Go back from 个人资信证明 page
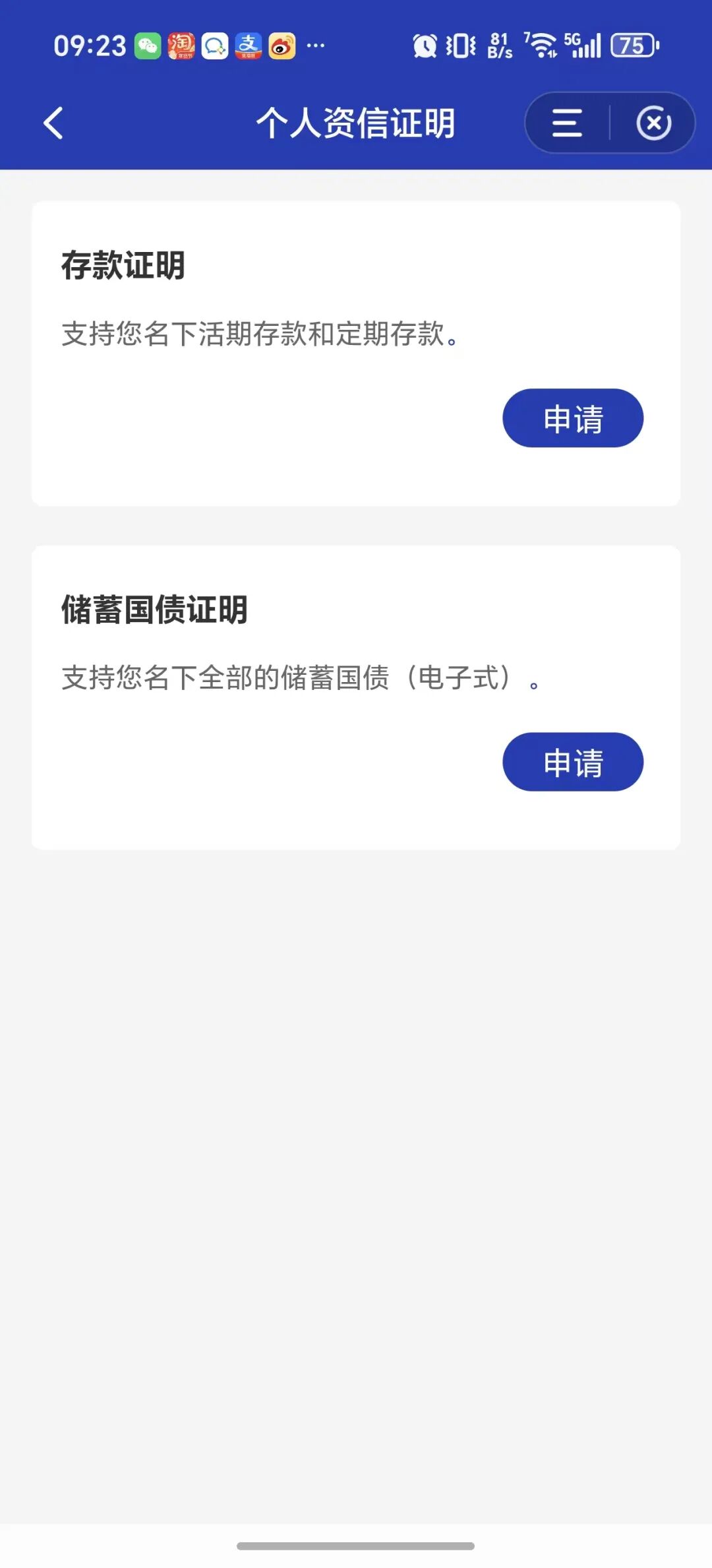Image resolution: width=712 pixels, height=1568 pixels. 53,123
